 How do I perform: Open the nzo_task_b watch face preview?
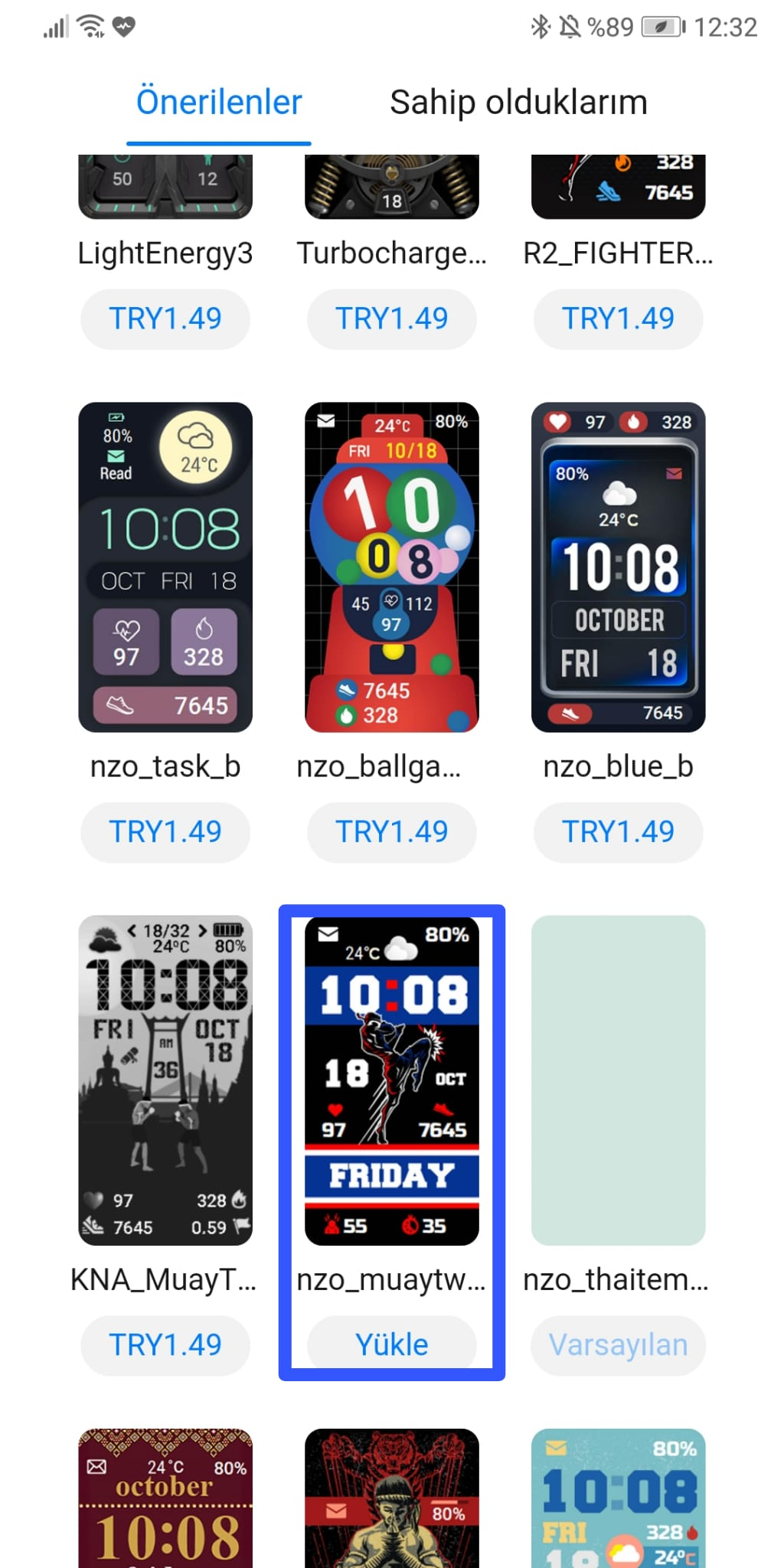tap(165, 567)
